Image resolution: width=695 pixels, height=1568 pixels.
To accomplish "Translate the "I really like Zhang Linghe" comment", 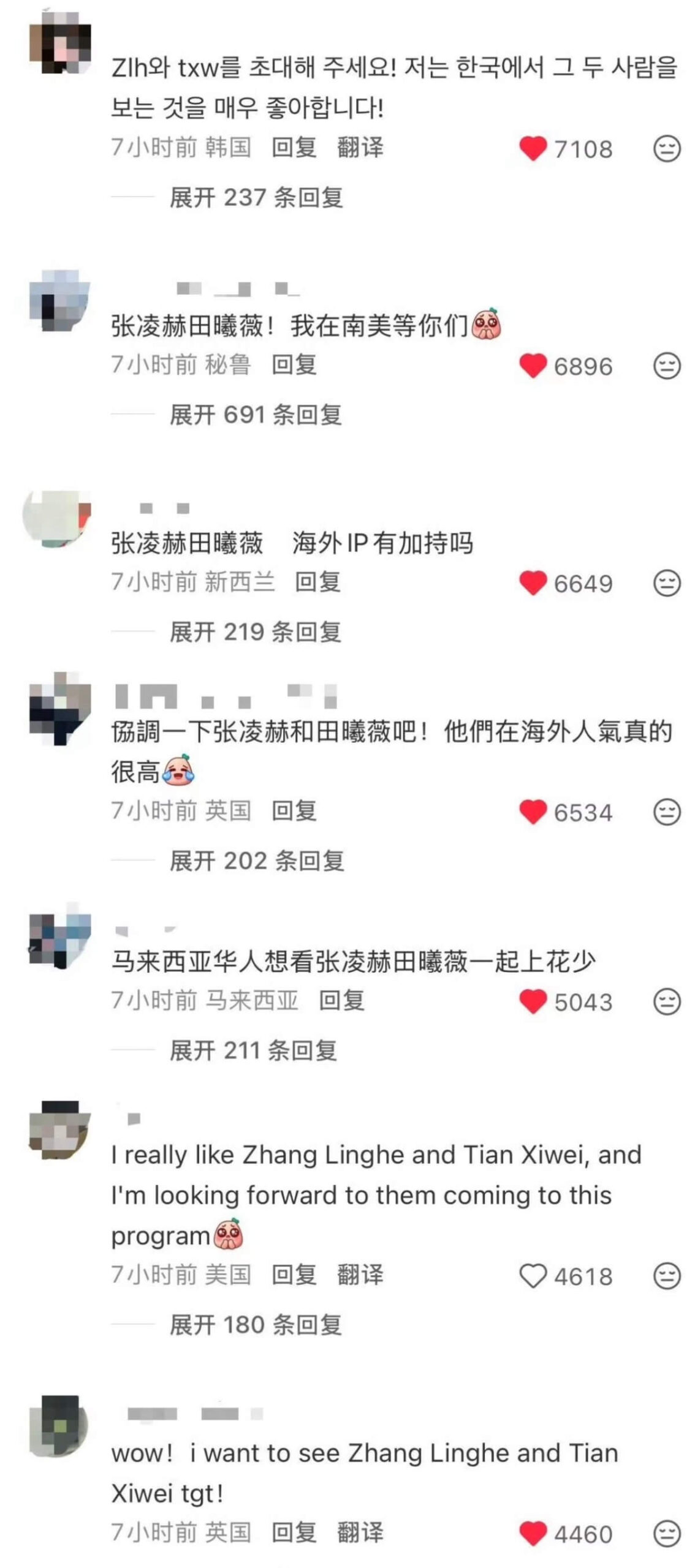I will pos(360,1275).
